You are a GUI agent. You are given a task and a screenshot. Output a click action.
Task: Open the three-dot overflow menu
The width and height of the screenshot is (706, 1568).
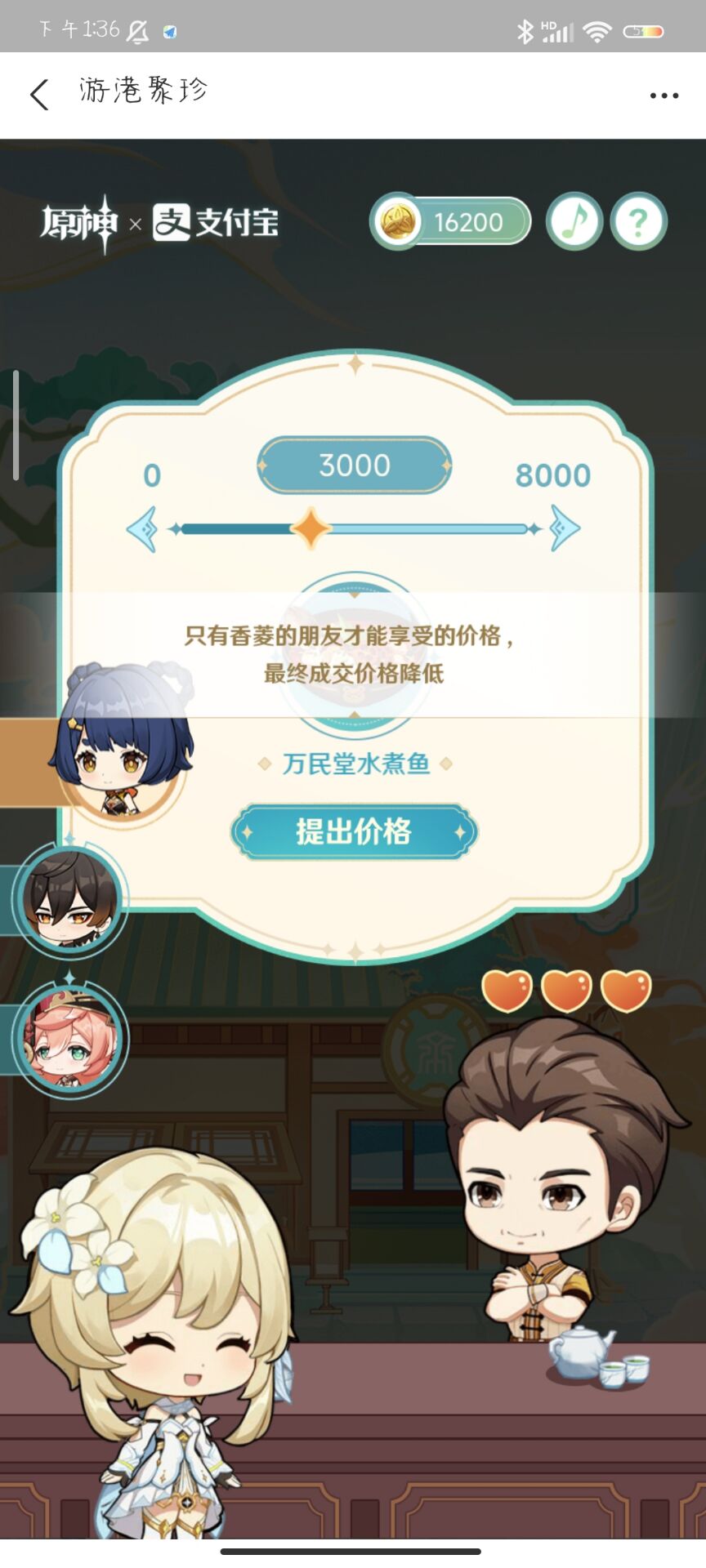click(x=664, y=96)
